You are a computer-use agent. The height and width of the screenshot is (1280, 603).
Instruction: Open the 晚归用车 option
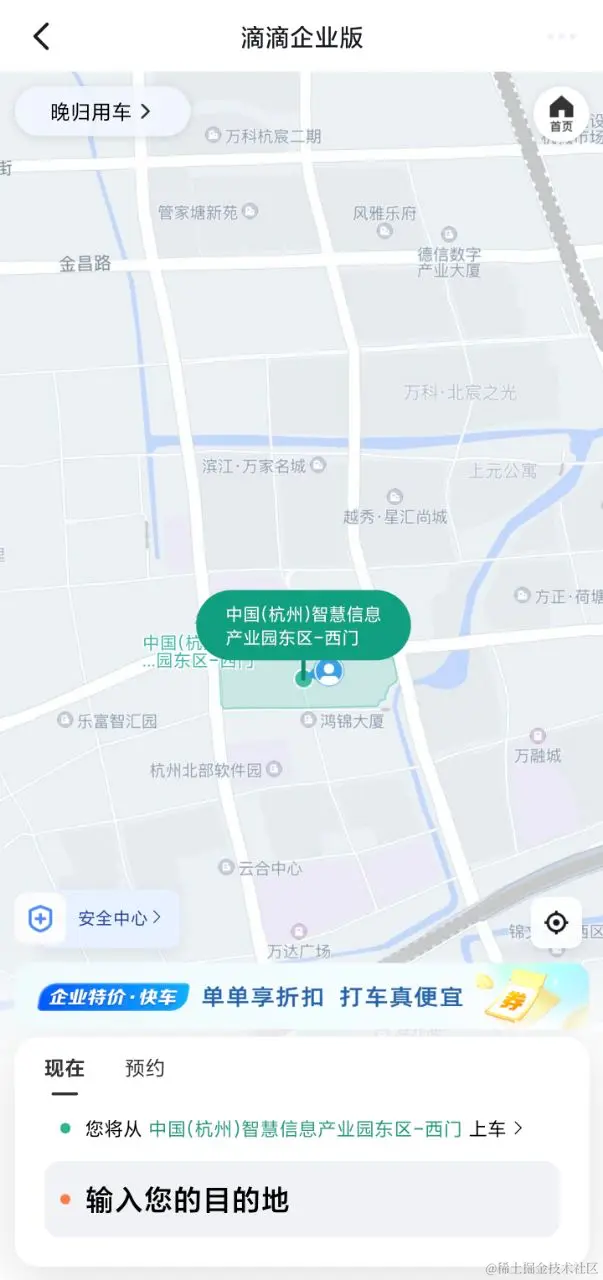(x=101, y=112)
